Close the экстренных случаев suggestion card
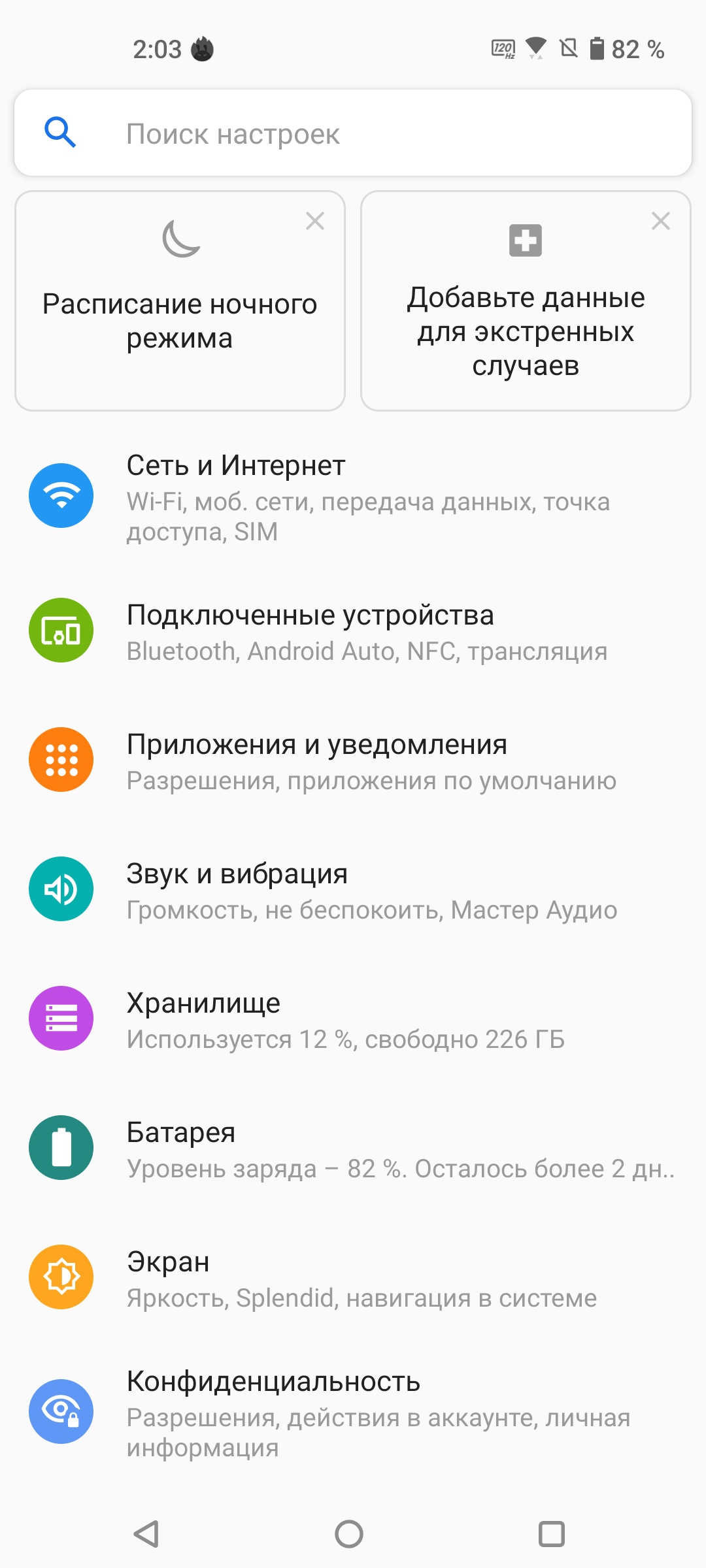Image resolution: width=706 pixels, height=1568 pixels. click(661, 221)
